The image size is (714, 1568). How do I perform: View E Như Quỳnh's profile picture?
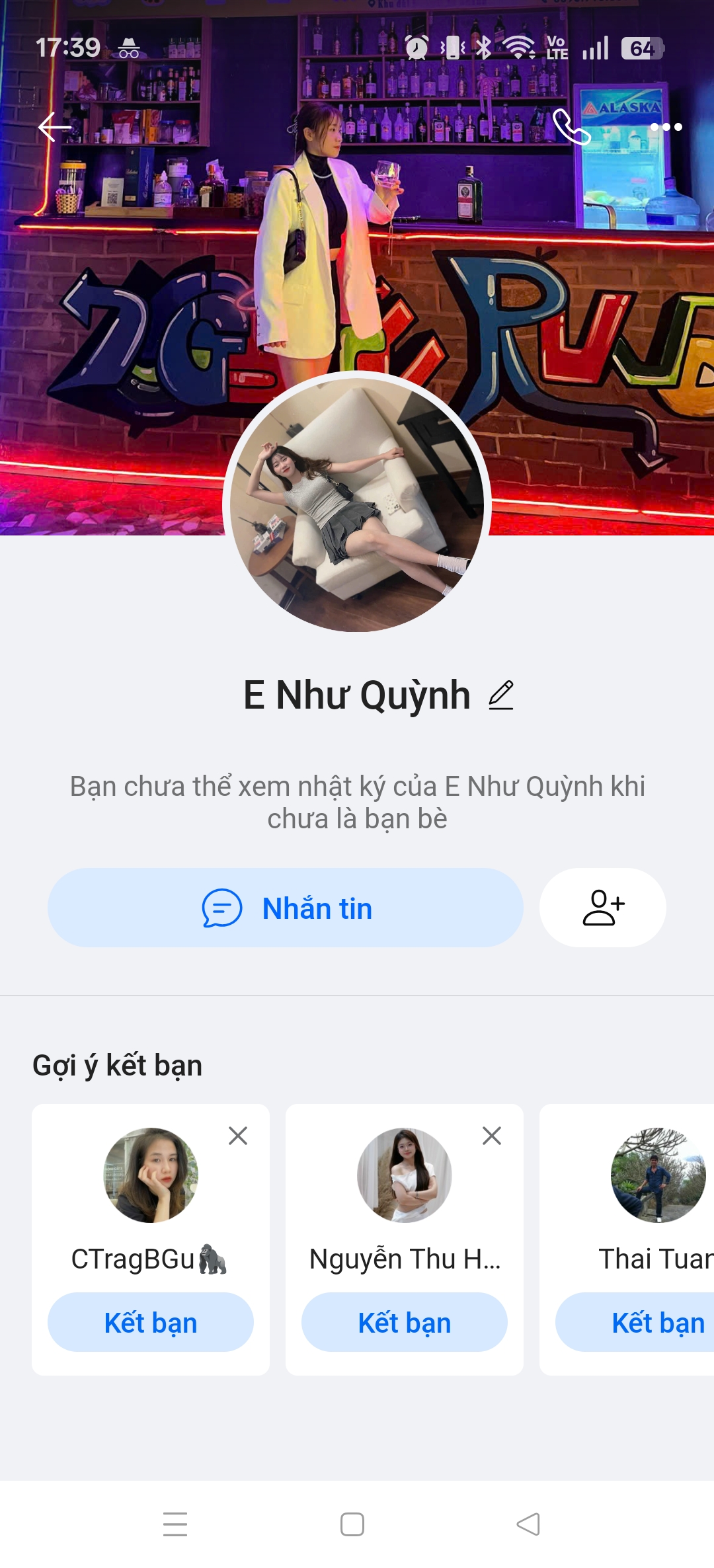pyautogui.click(x=357, y=502)
